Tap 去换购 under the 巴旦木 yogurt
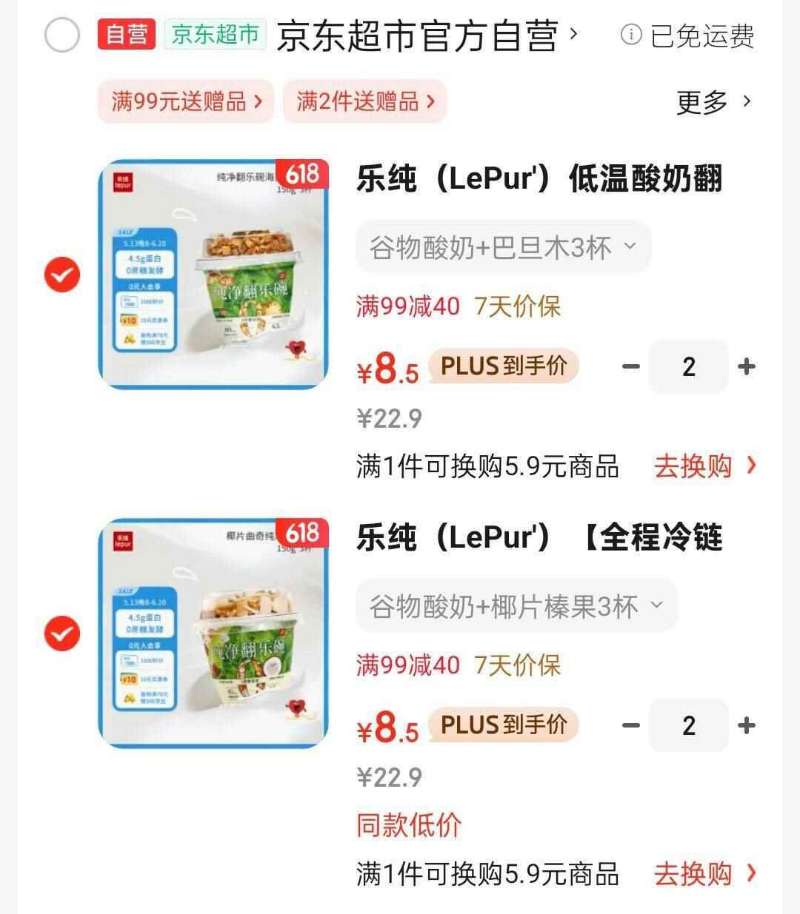 point(705,466)
